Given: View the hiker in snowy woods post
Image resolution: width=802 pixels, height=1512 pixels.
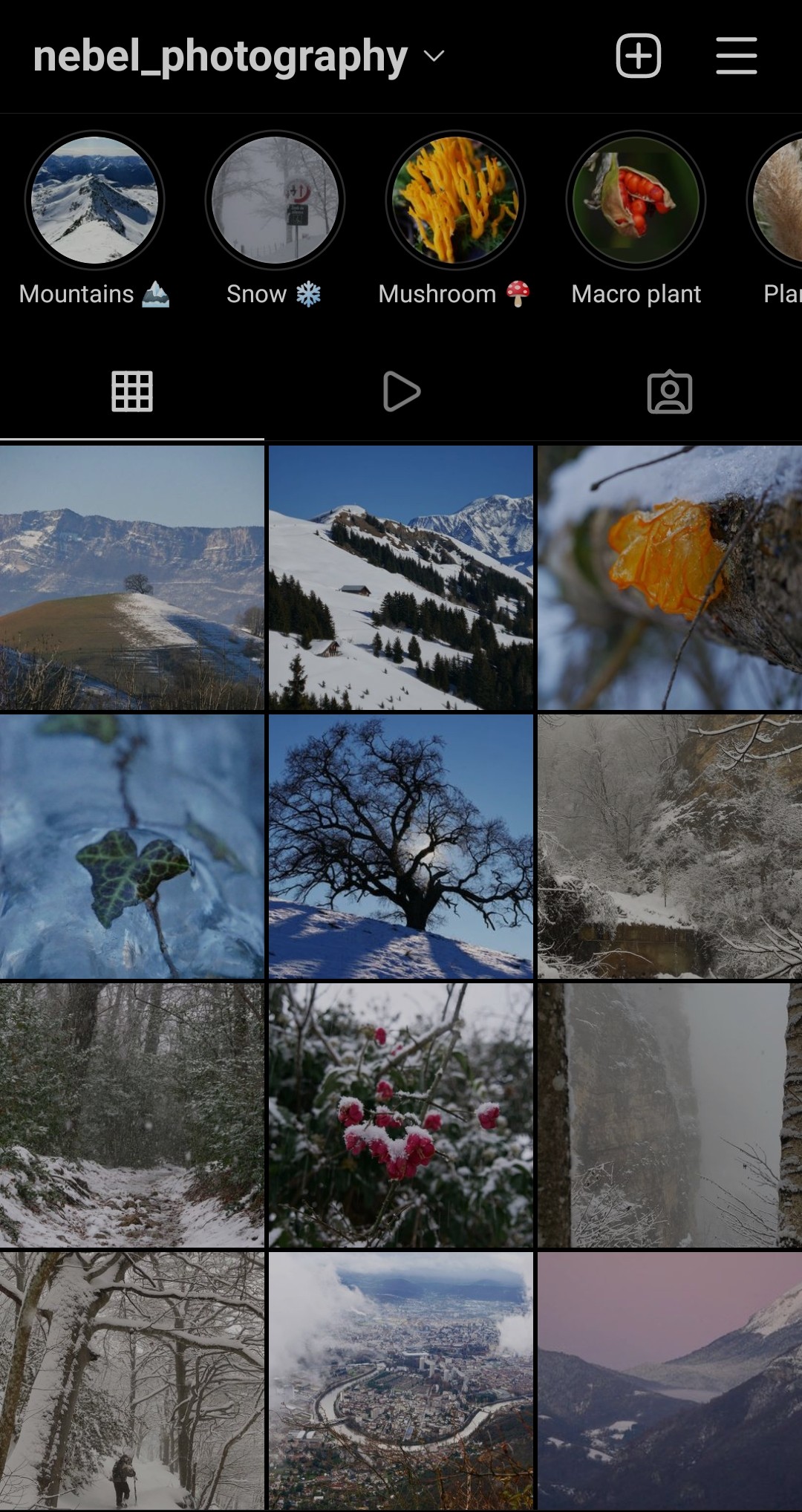Looking at the screenshot, I should coord(132,1381).
